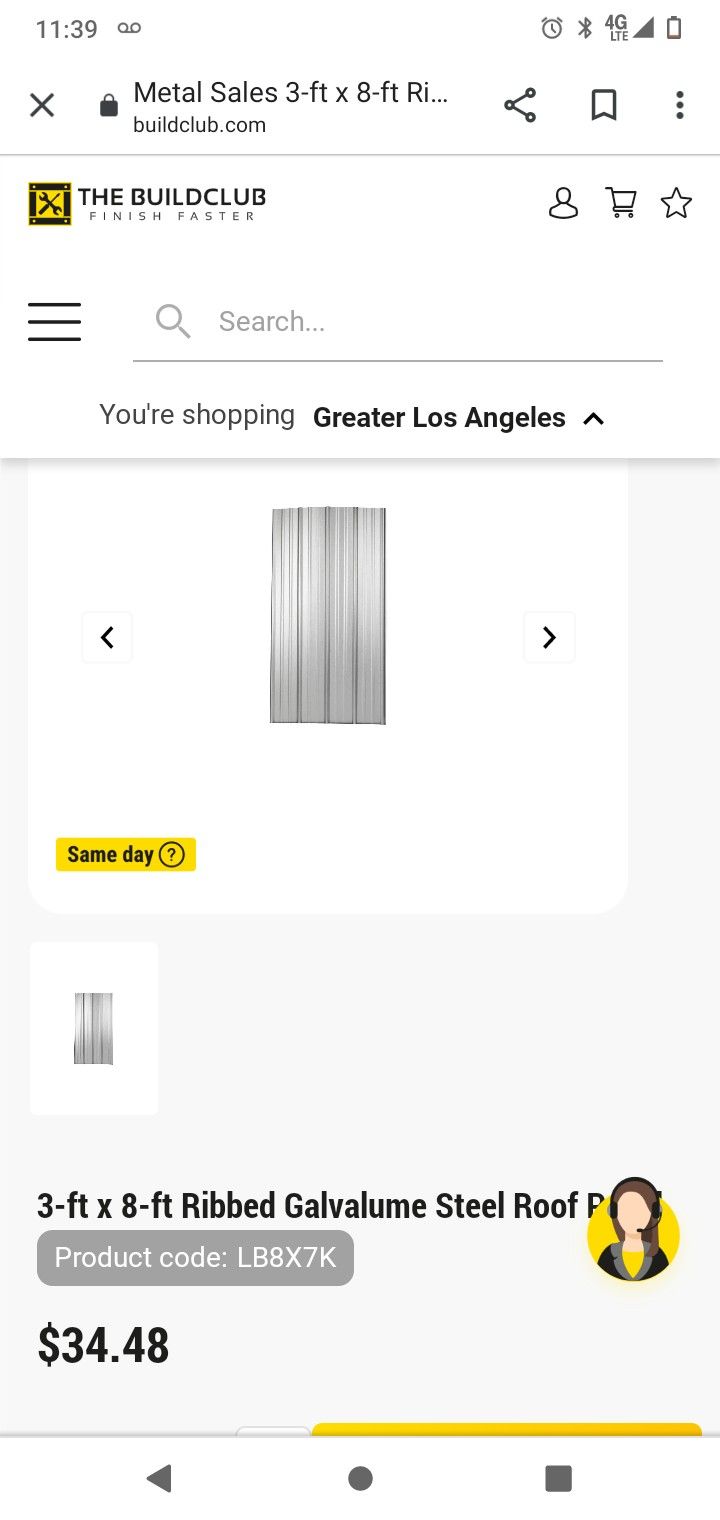Open the shopping cart

(621, 202)
